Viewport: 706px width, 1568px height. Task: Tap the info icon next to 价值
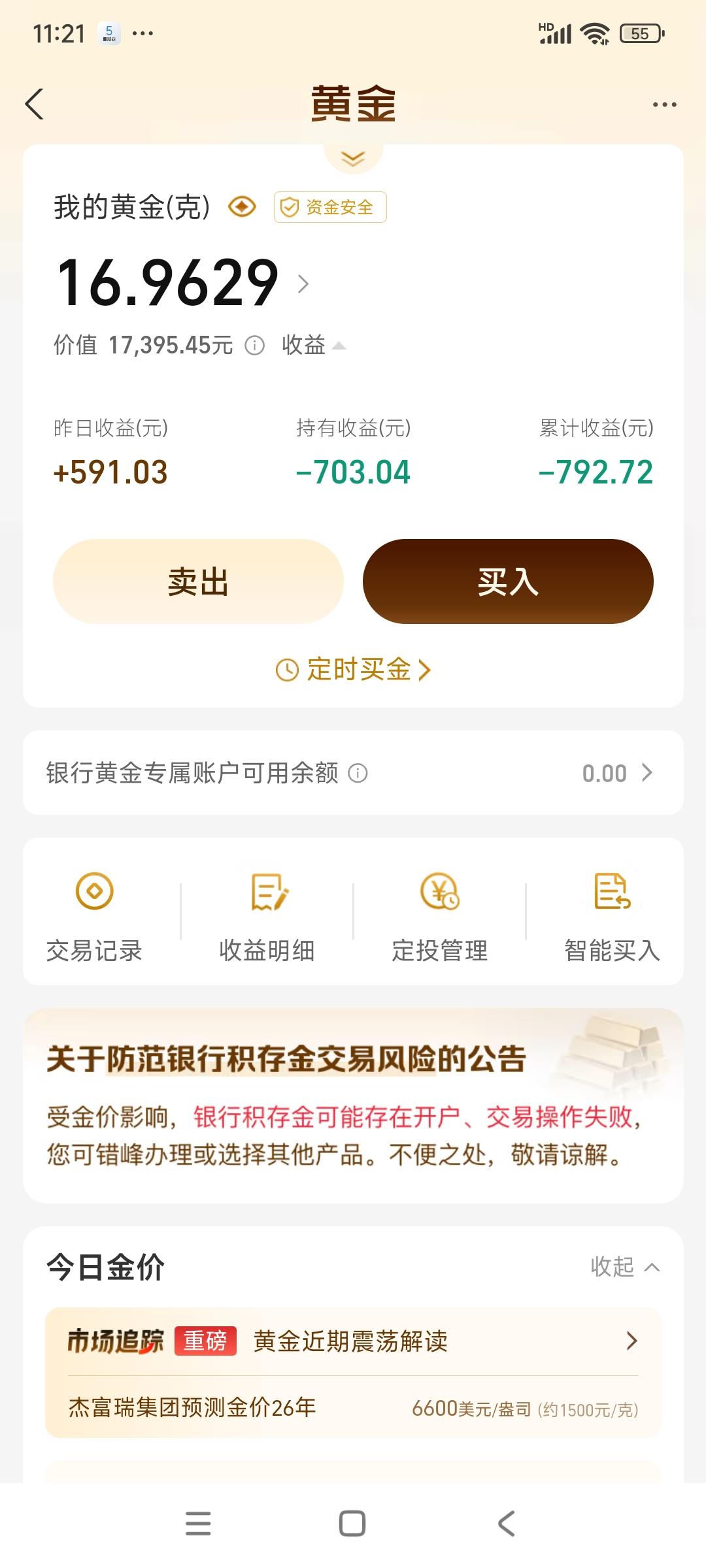pos(253,346)
